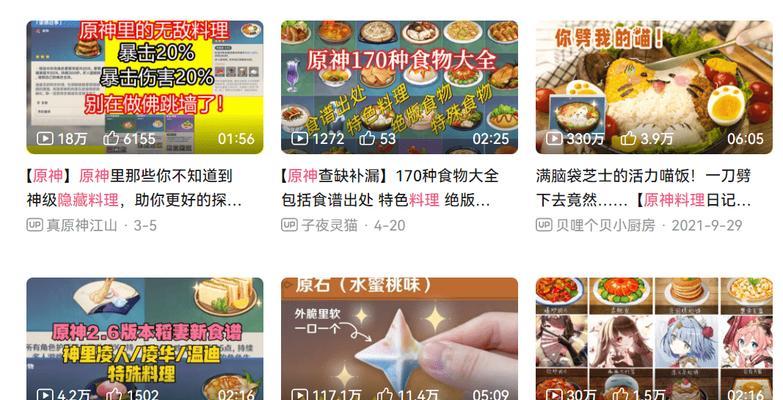This screenshot has height=400, width=783.
Task: Open the 原神170种食物大全 video thumbnail
Action: pos(399,80)
